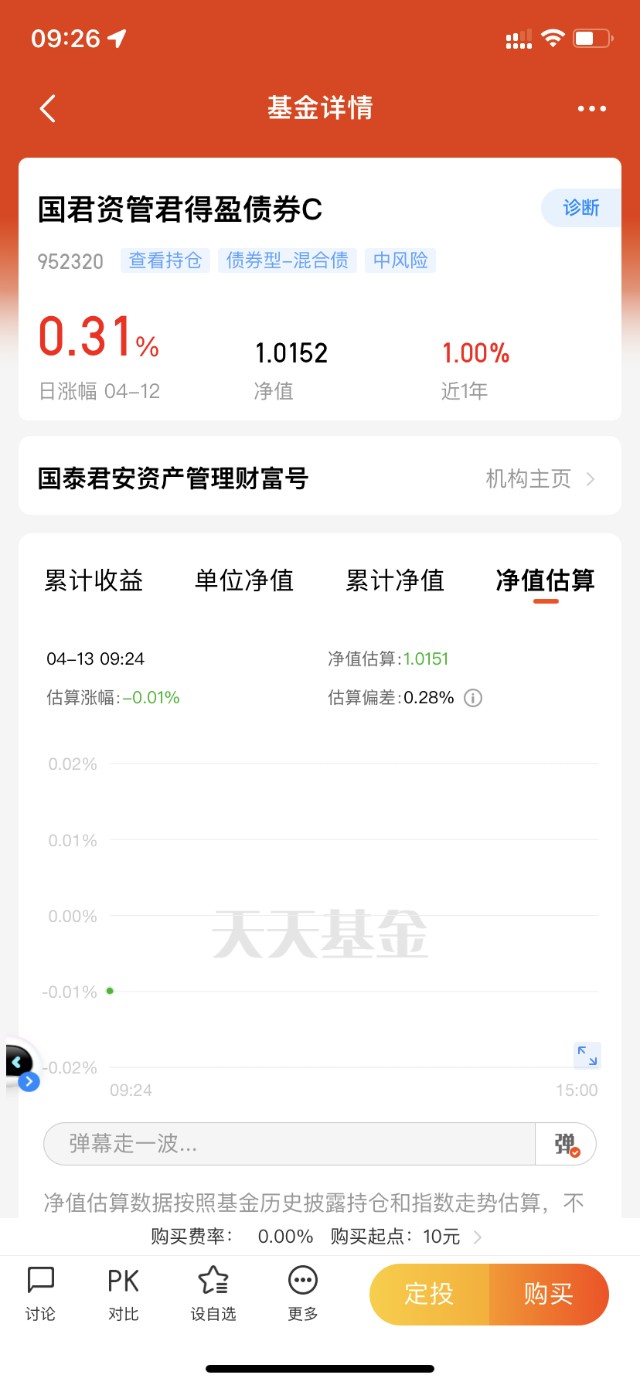Tap the 诊断 button

581,208
